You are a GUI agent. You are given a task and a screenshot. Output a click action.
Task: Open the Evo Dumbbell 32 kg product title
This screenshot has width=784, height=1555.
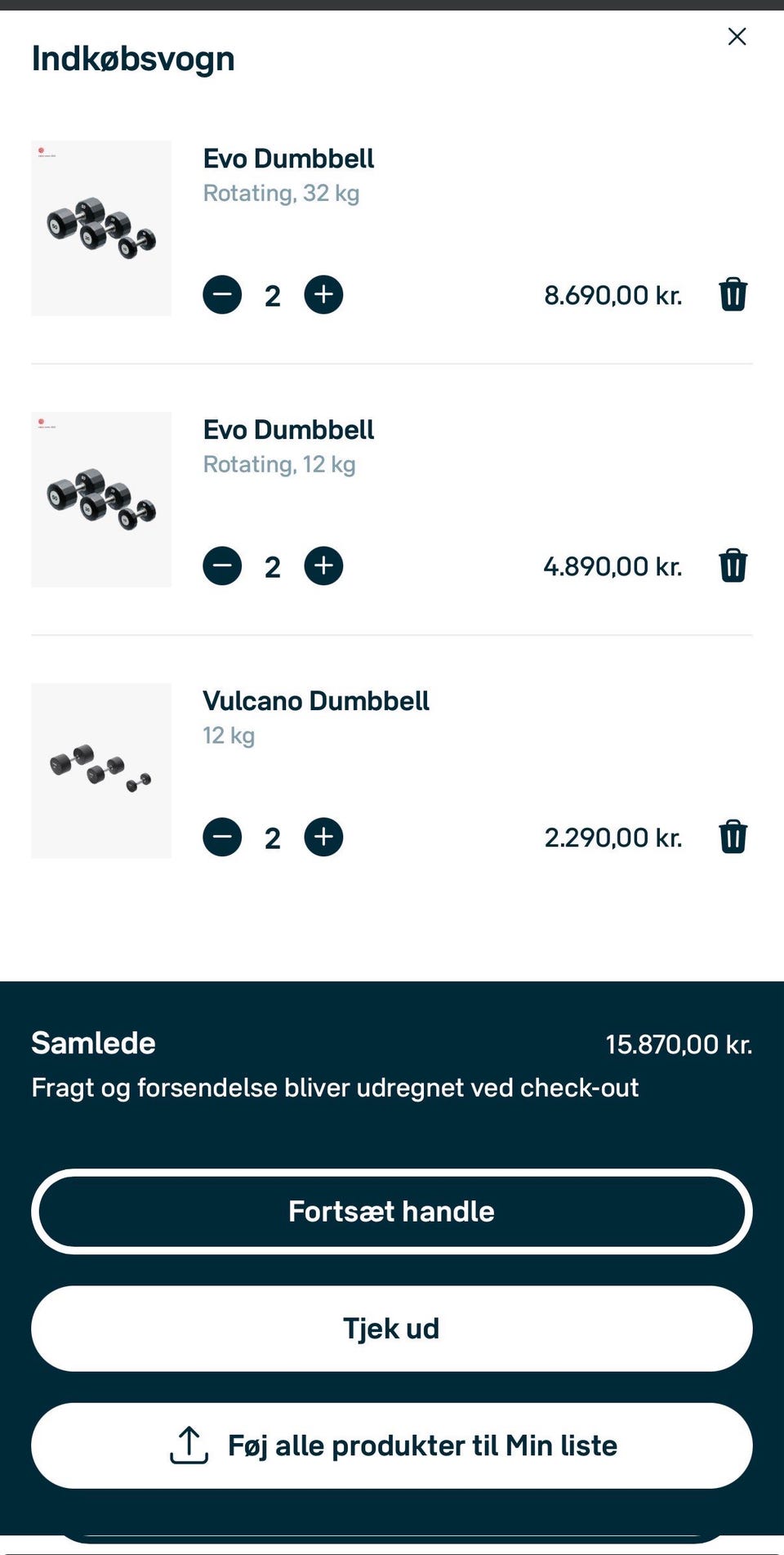[x=288, y=158]
